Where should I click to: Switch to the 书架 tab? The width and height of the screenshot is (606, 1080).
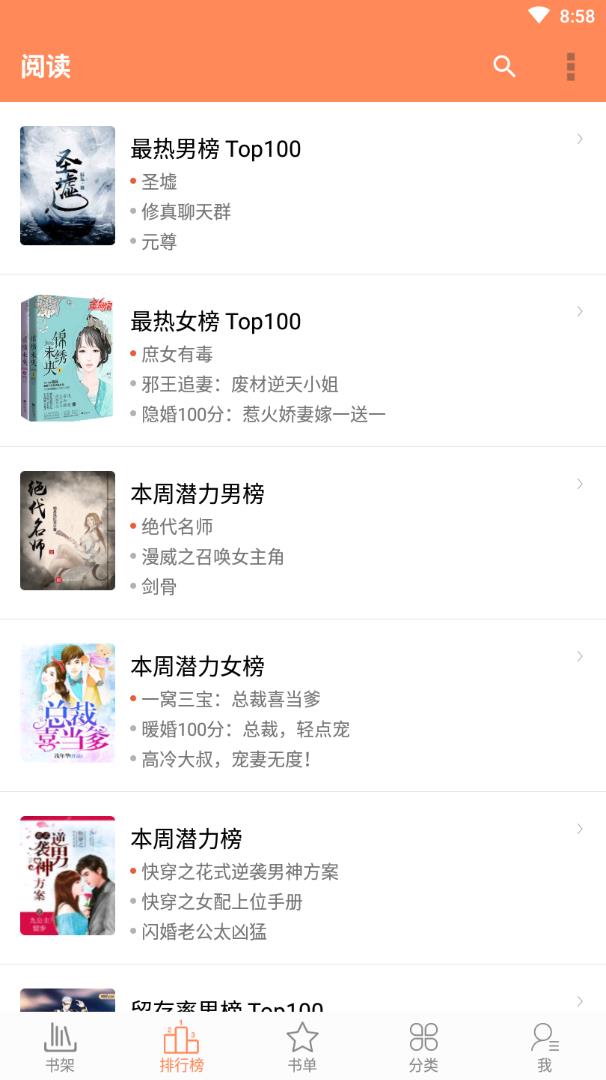[60, 1046]
